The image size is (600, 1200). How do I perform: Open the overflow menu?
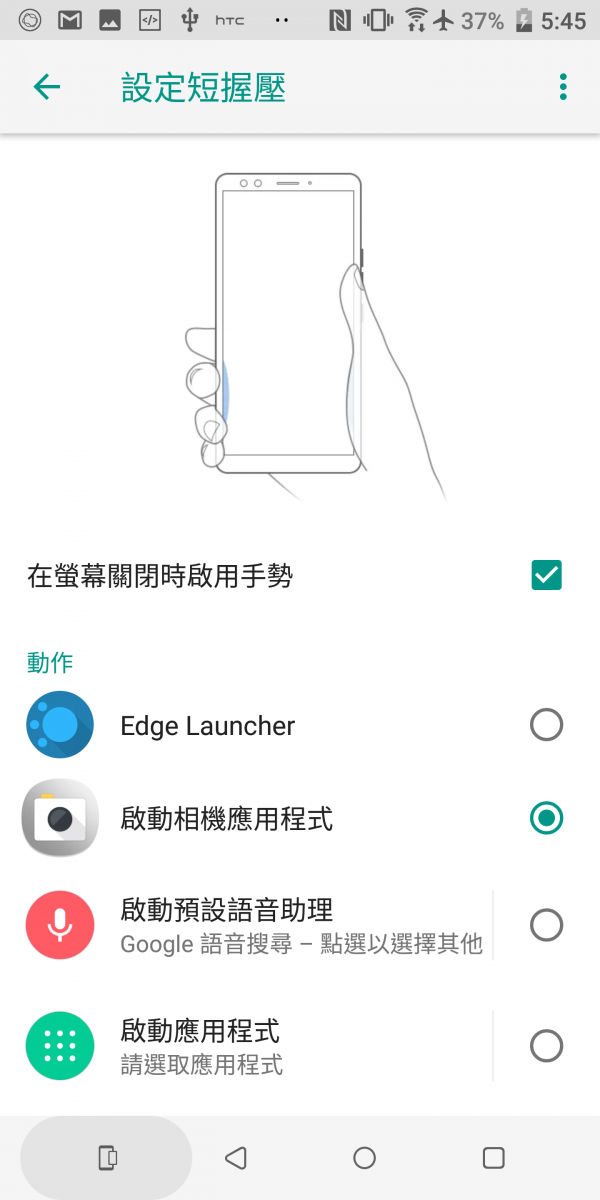[563, 88]
